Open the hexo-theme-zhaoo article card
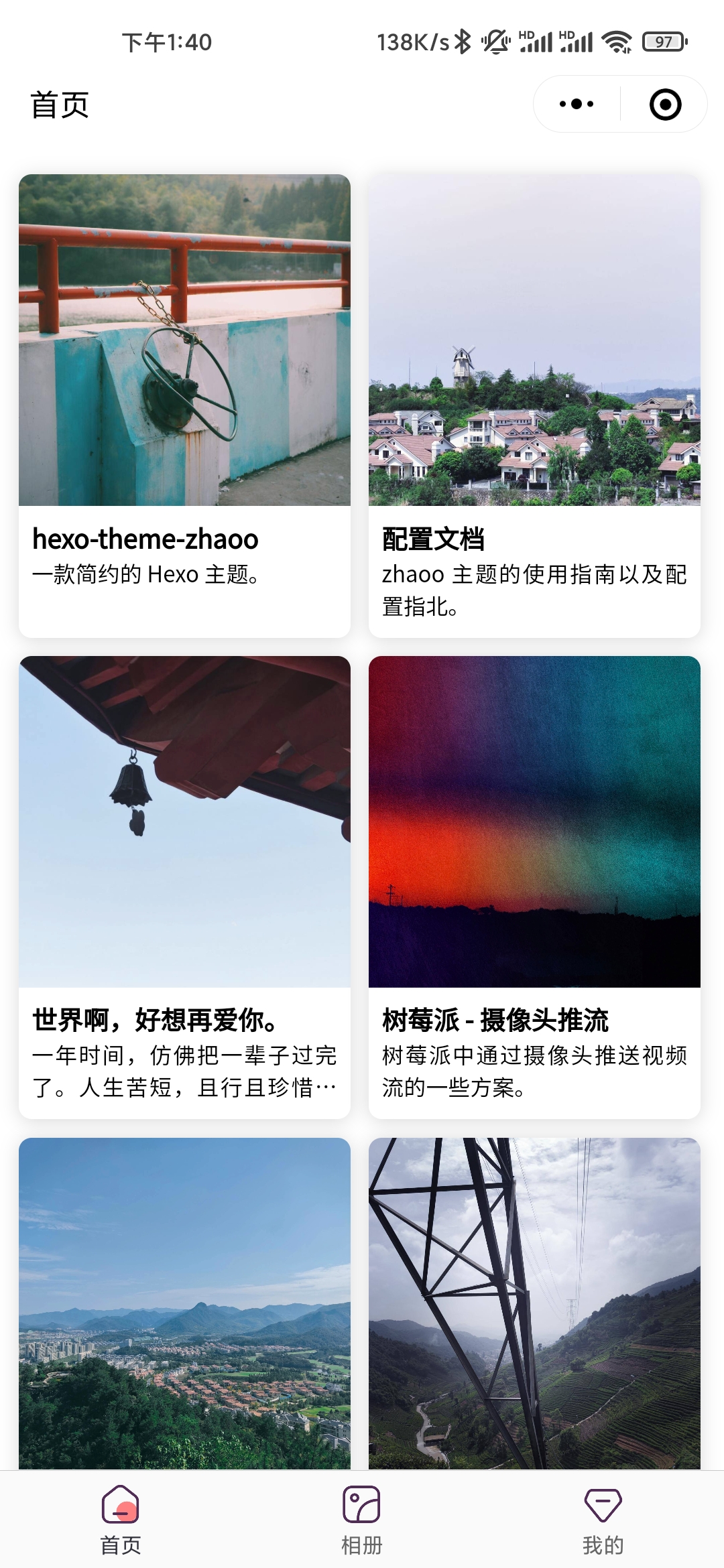This screenshot has width=724, height=1568. click(x=184, y=406)
